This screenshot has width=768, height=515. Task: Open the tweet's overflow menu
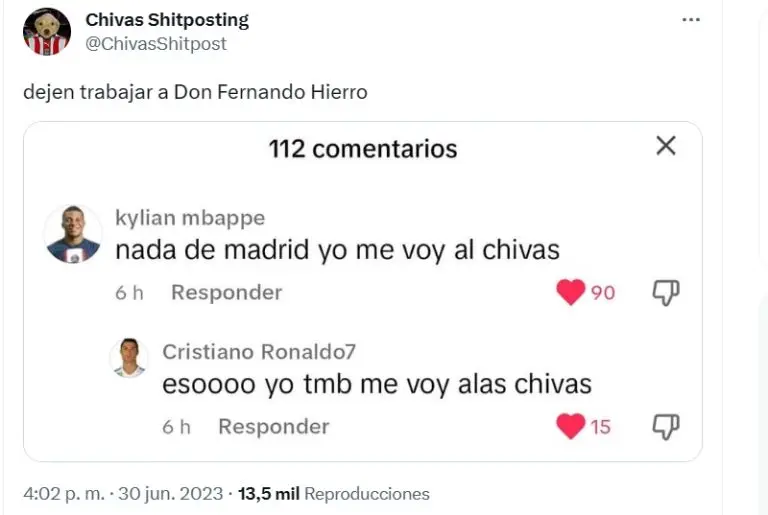point(690,21)
